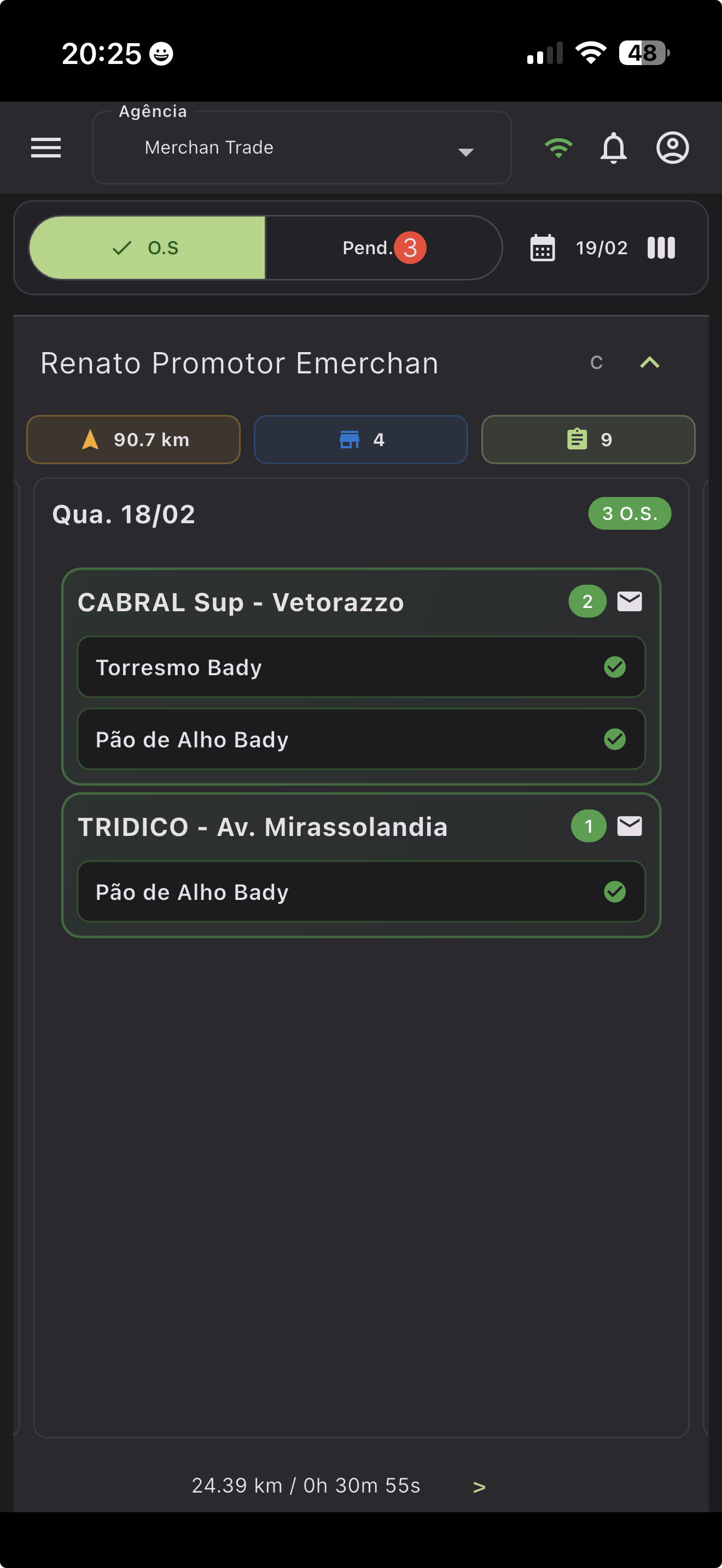Select the date 19/02
Image resolution: width=722 pixels, height=1568 pixels.
[x=602, y=247]
